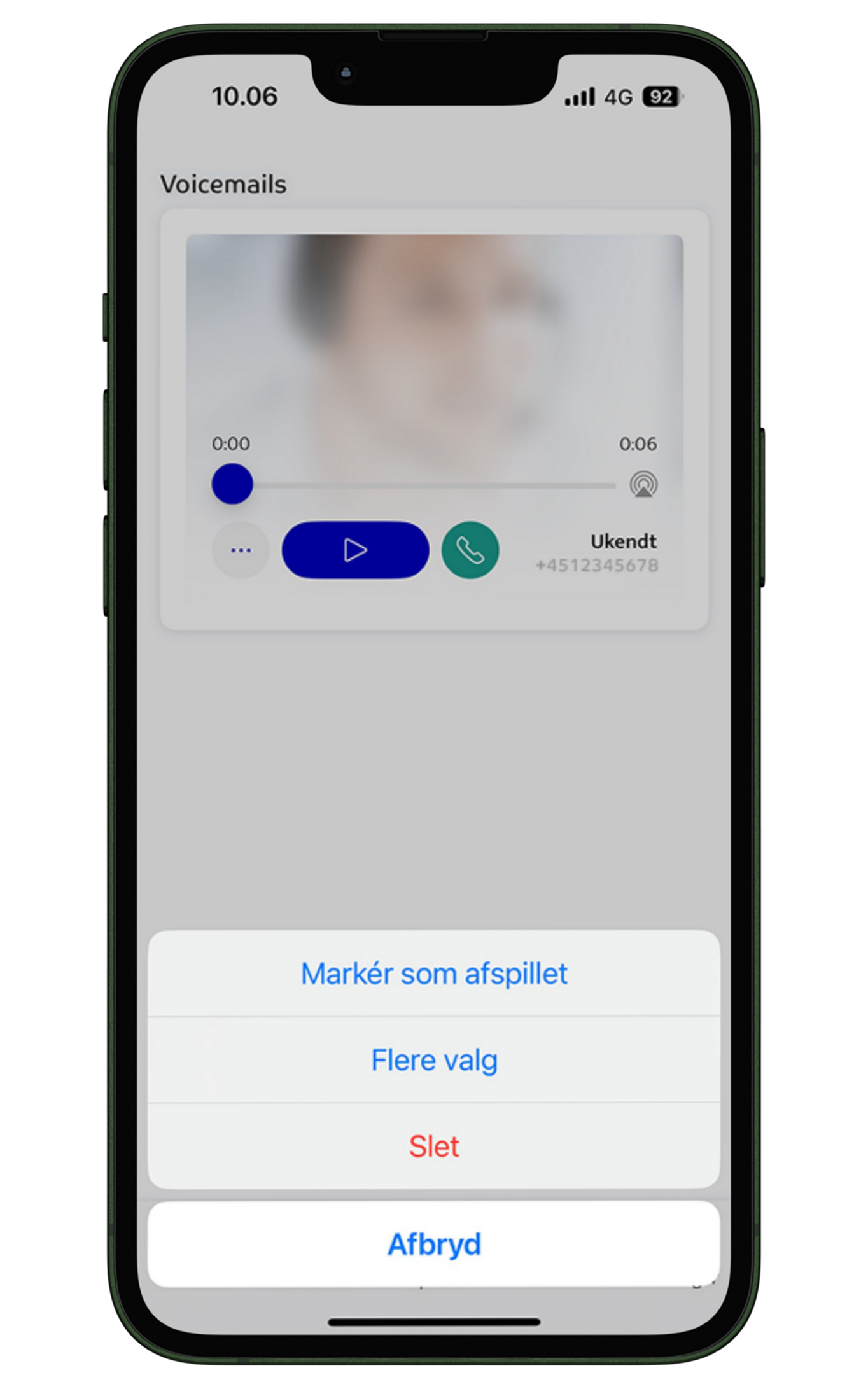This screenshot has height=1389, width=868.
Task: Dismiss the sheet with Afbryd
Action: click(x=434, y=1244)
